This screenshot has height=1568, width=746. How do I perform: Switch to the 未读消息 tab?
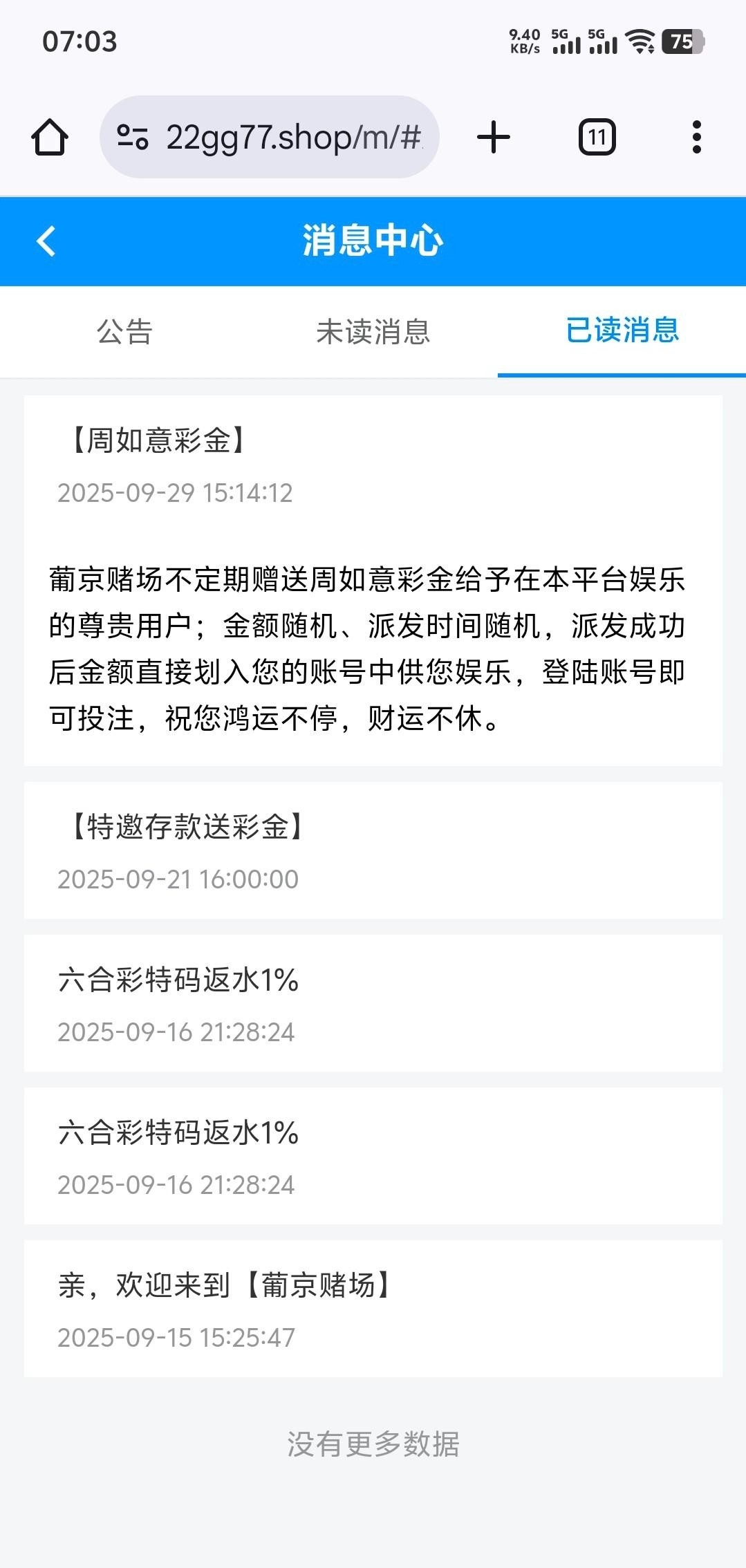point(373,332)
